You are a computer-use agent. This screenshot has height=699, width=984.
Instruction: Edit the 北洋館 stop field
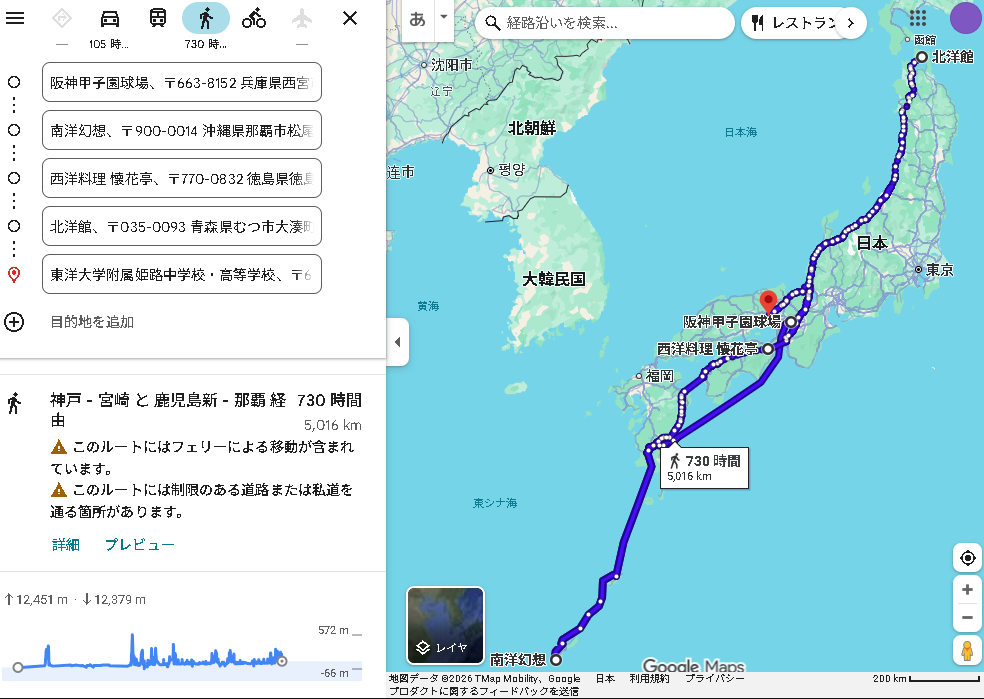pos(182,226)
